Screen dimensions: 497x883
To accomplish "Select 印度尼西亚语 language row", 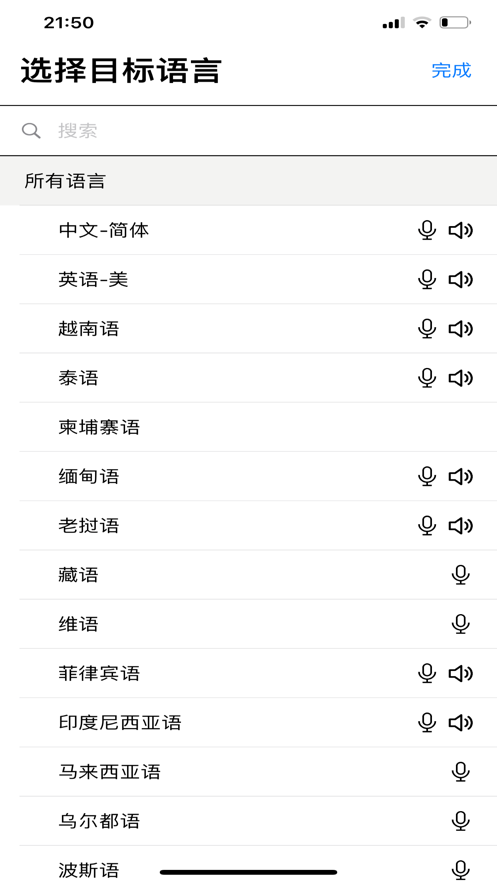I will pyautogui.click(x=258, y=723).
